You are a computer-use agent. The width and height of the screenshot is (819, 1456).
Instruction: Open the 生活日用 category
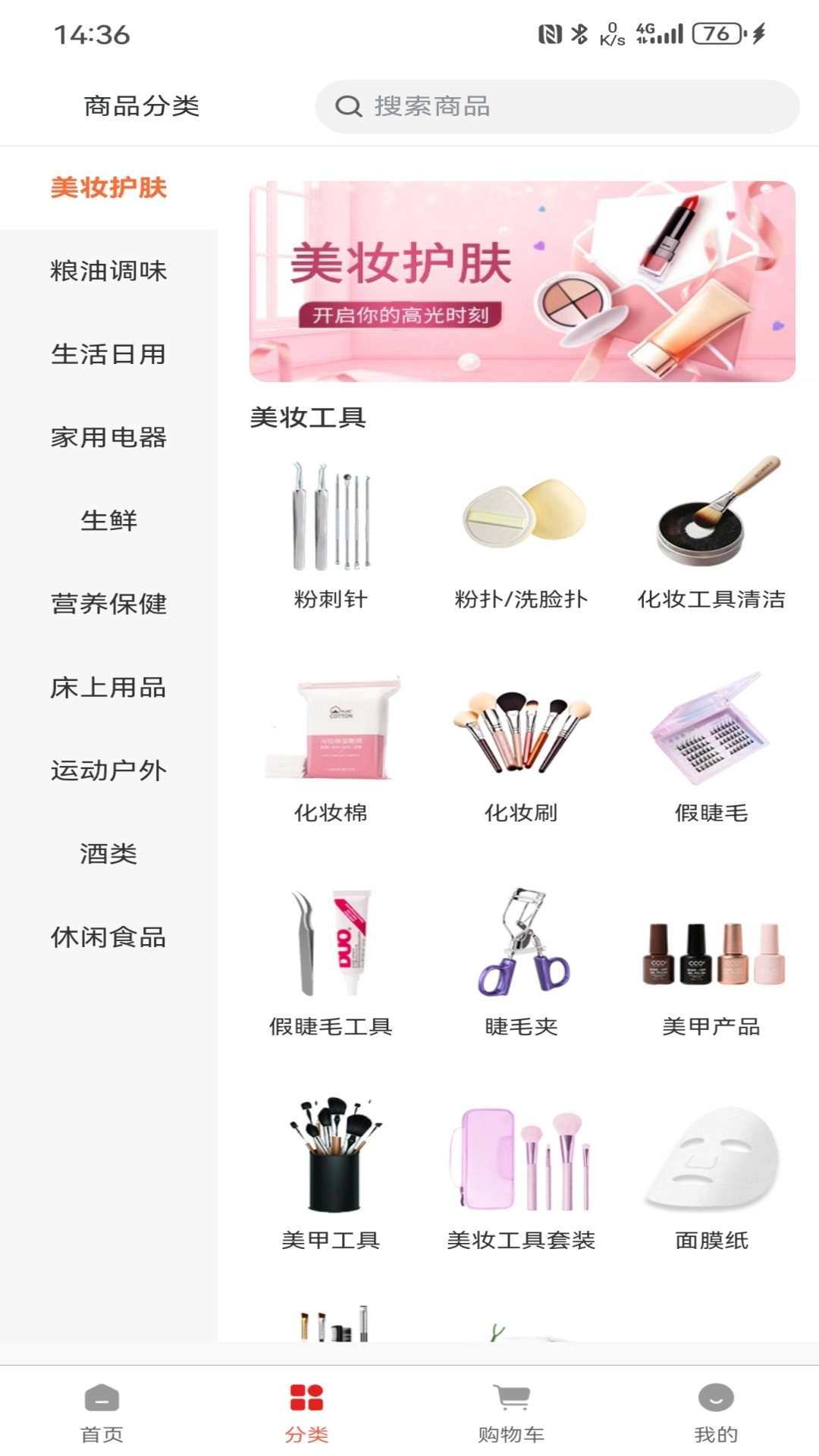[x=108, y=355]
